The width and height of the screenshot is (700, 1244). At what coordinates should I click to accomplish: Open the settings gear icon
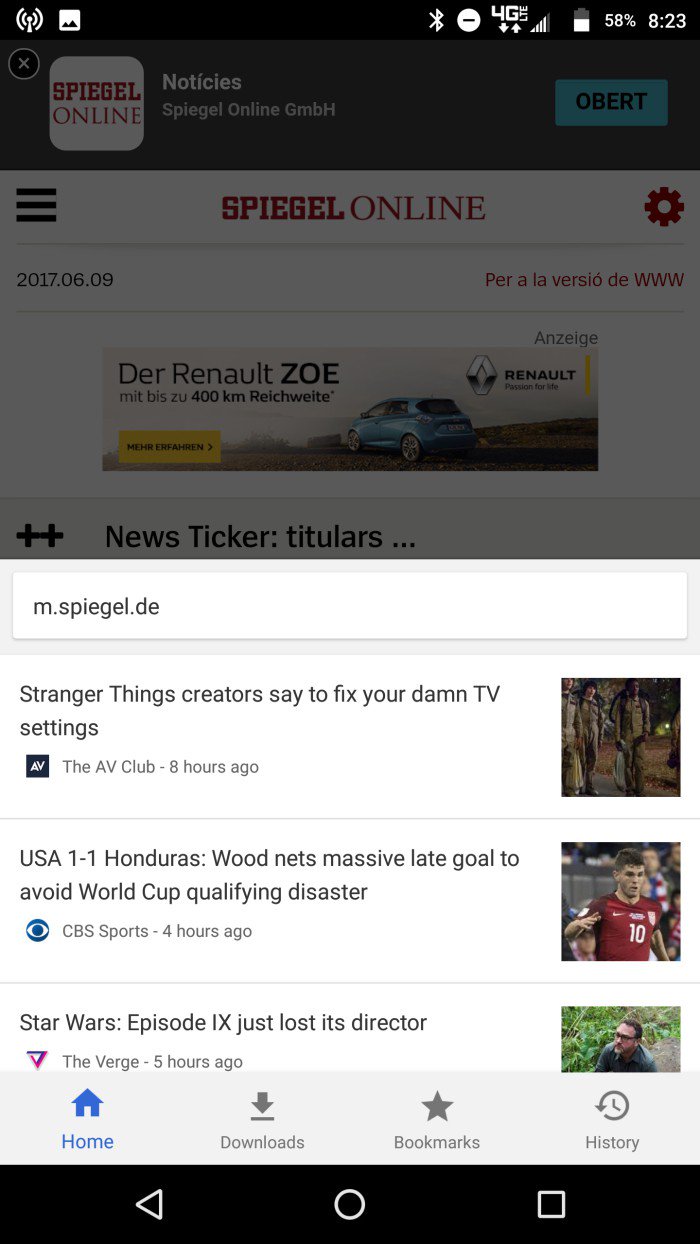point(663,207)
